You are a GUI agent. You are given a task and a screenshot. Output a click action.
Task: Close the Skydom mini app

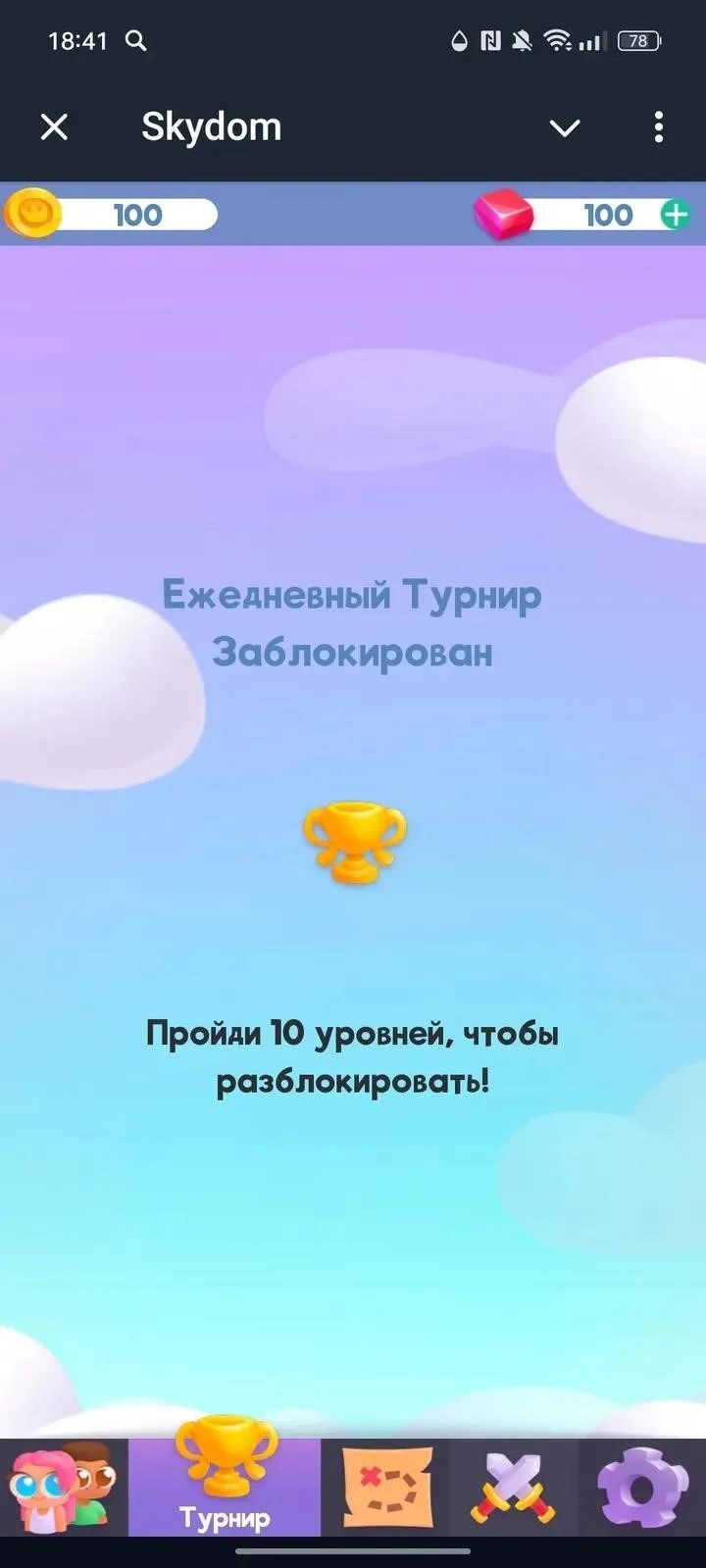coord(55,126)
